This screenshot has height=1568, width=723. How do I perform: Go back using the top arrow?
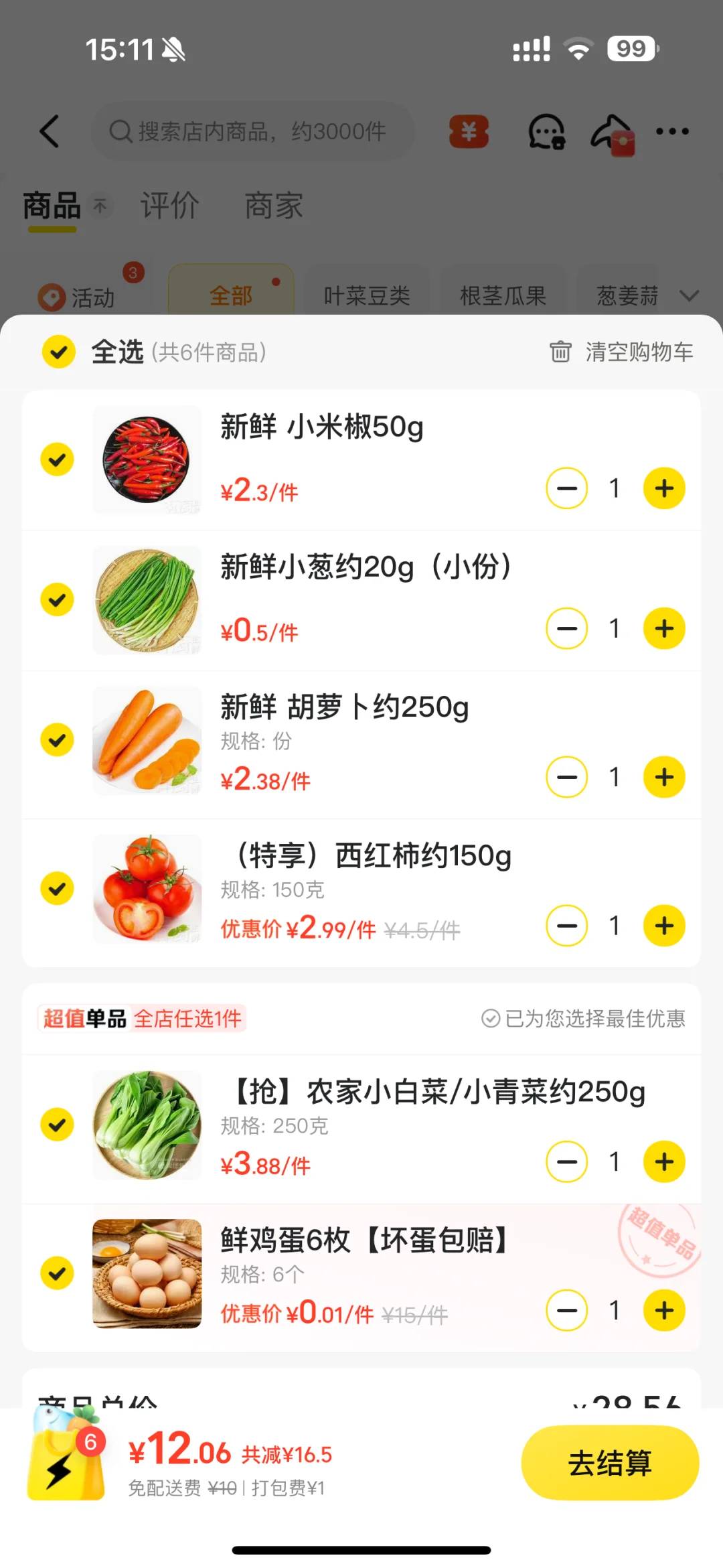(x=50, y=131)
